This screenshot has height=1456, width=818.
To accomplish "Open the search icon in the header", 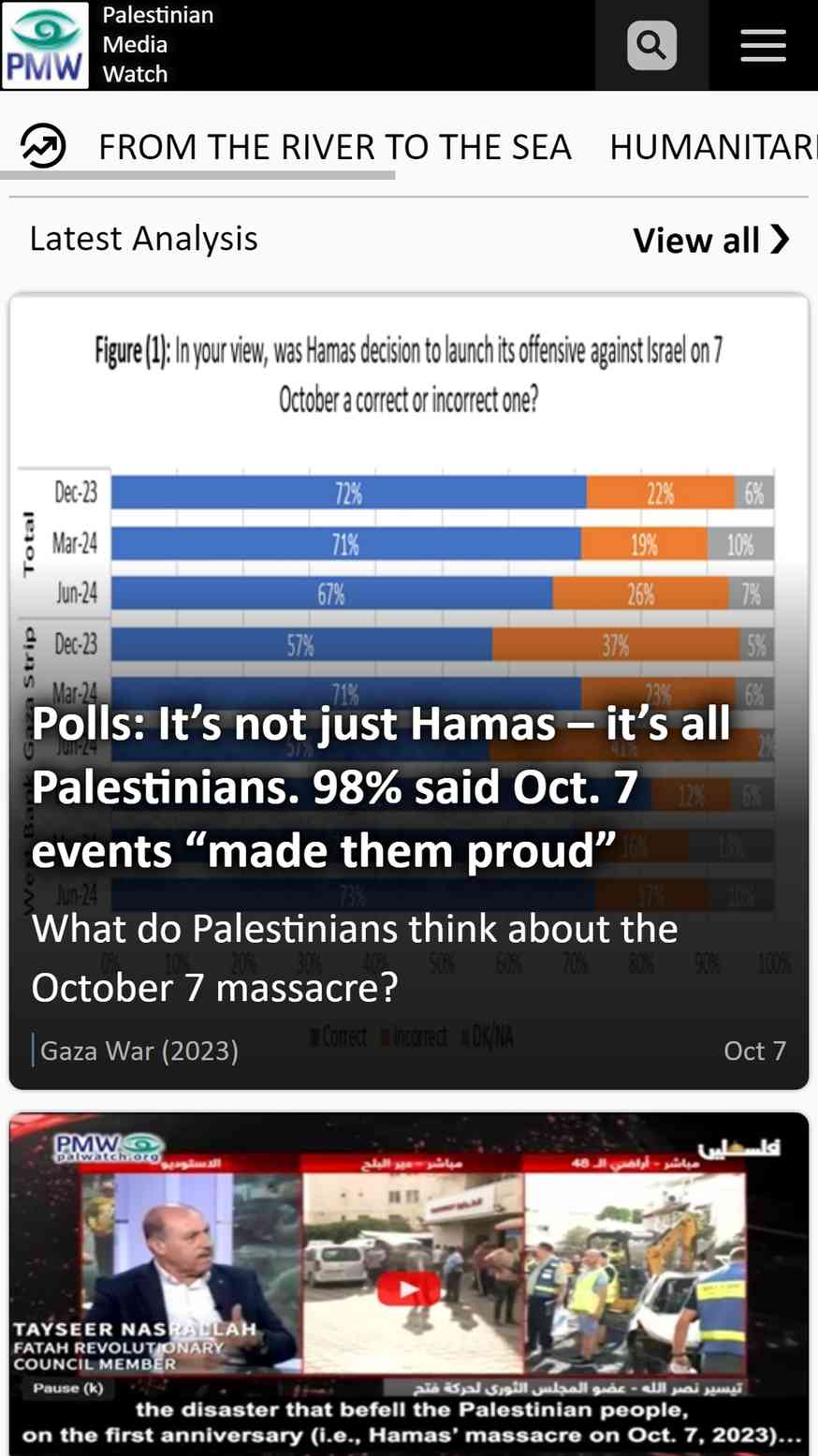I will (651, 45).
